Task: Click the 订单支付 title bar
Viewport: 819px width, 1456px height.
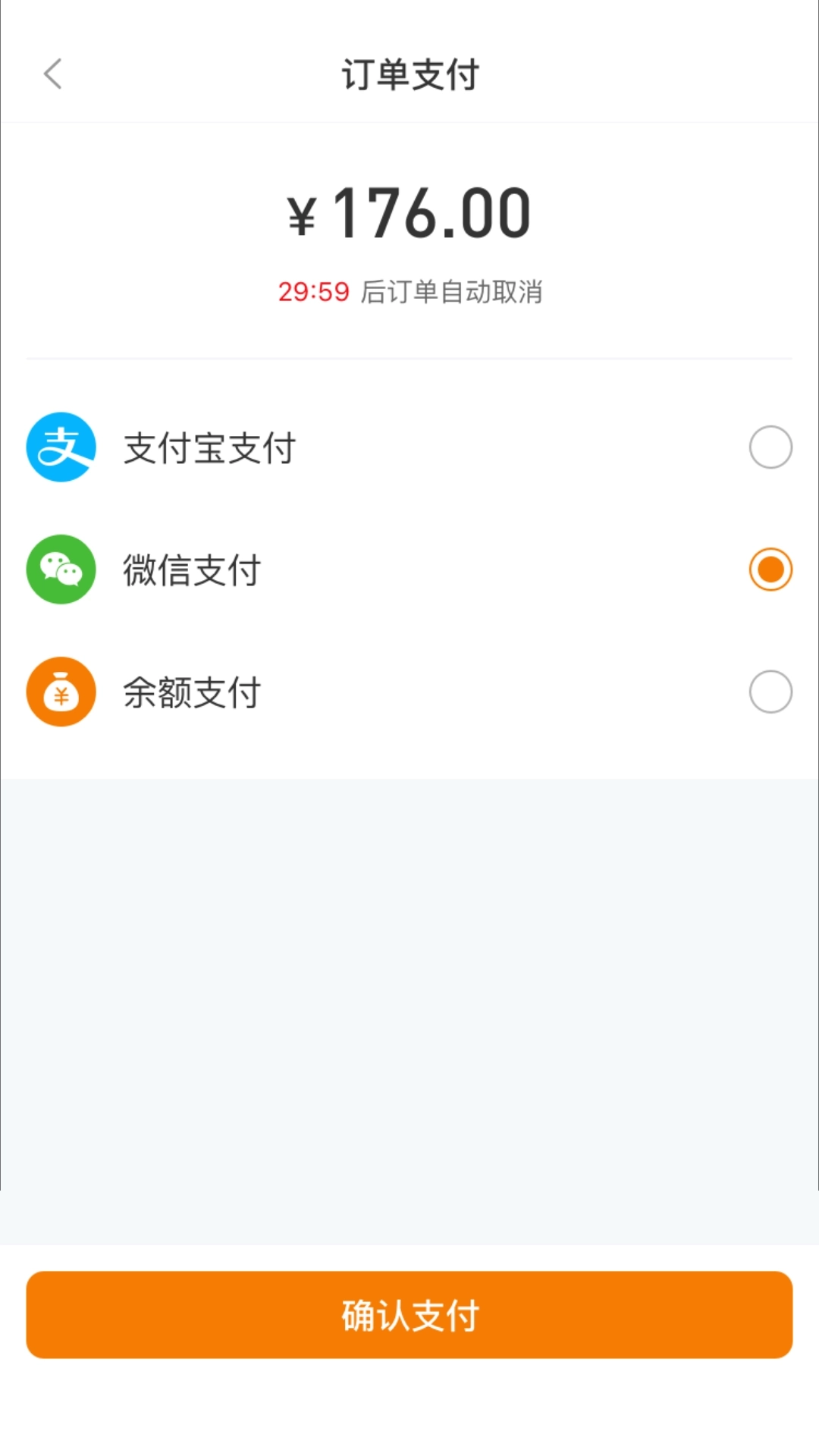Action: click(409, 74)
